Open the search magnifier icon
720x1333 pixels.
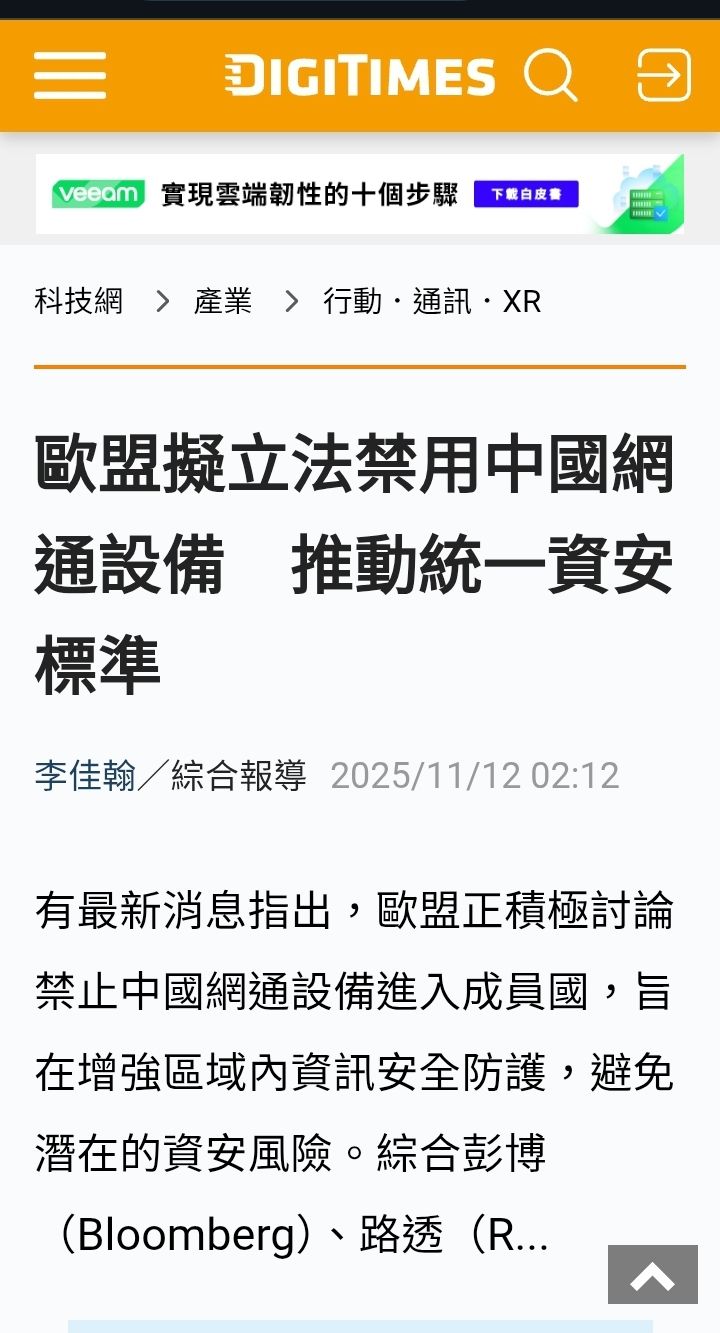pos(551,76)
